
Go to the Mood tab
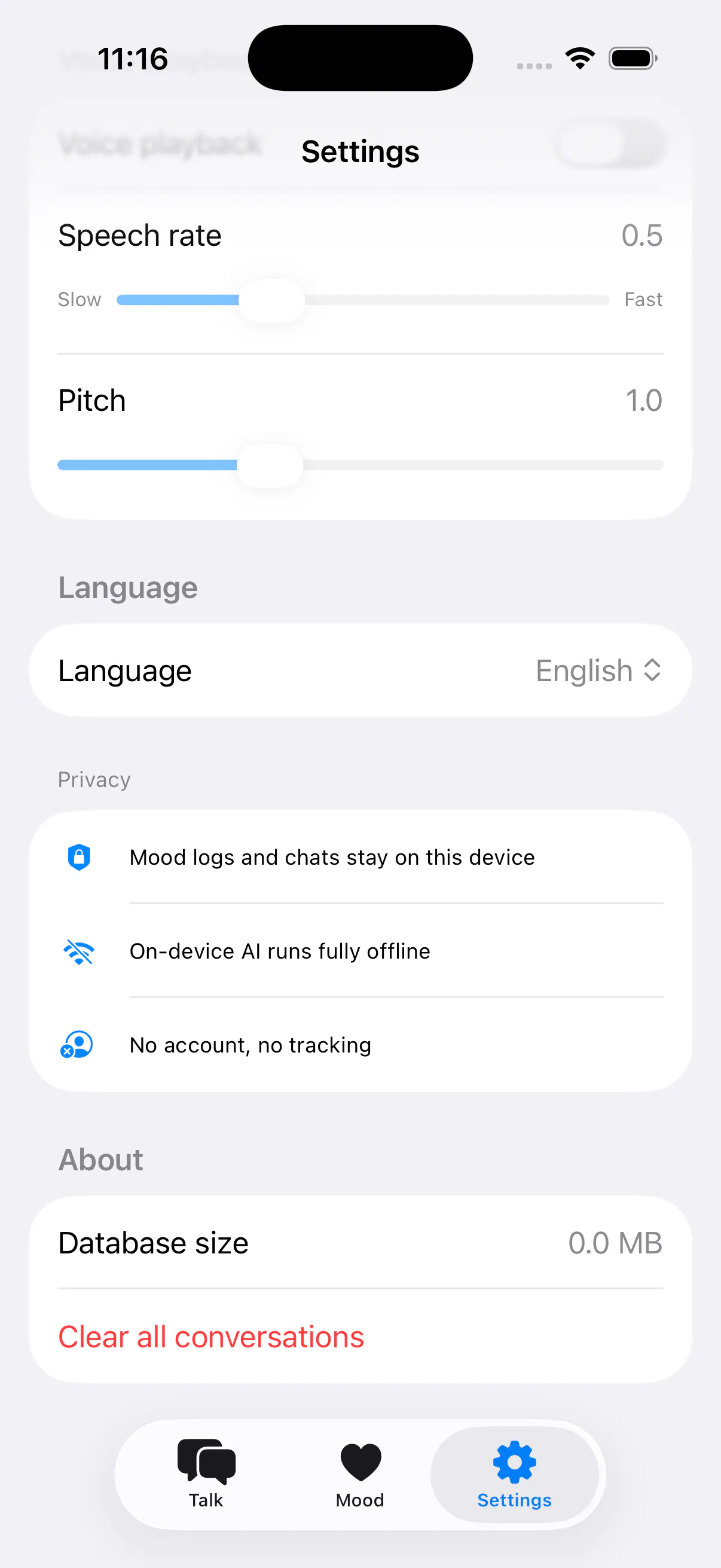pyautogui.click(x=360, y=1474)
